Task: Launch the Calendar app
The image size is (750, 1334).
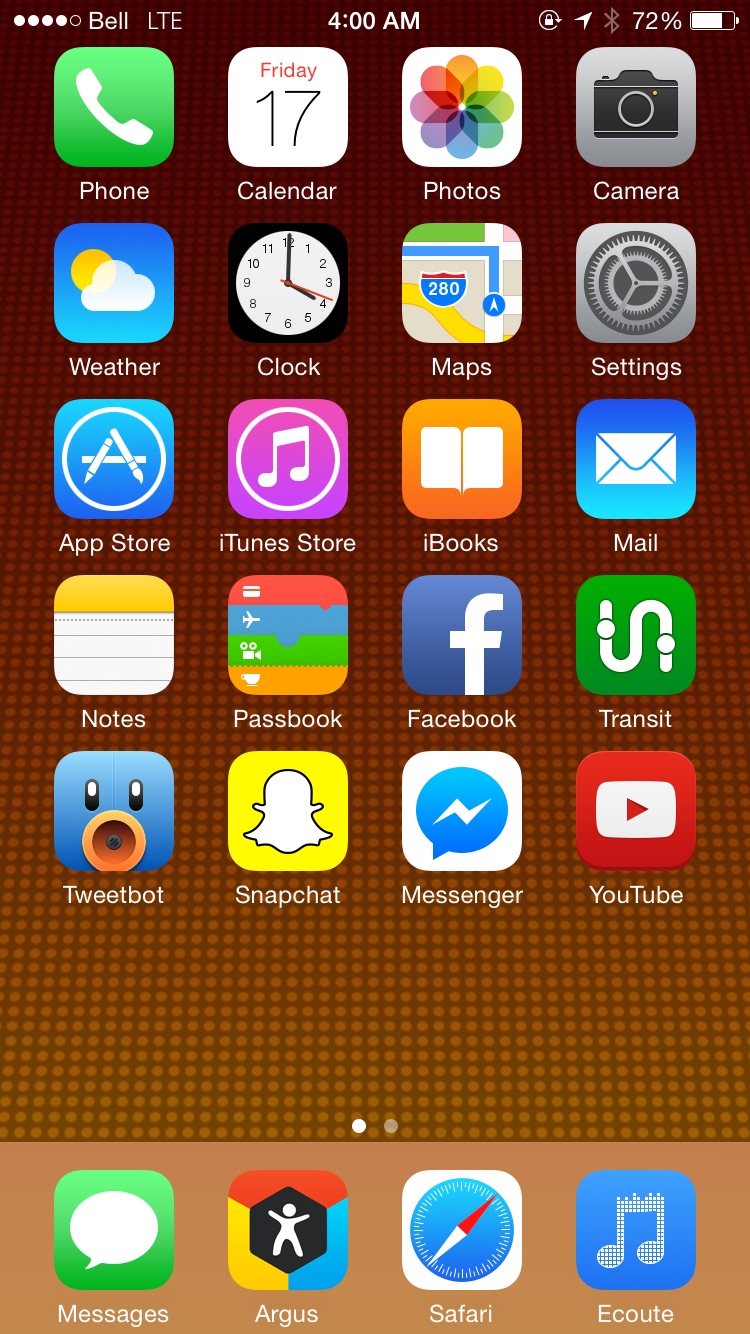Action: coord(288,107)
